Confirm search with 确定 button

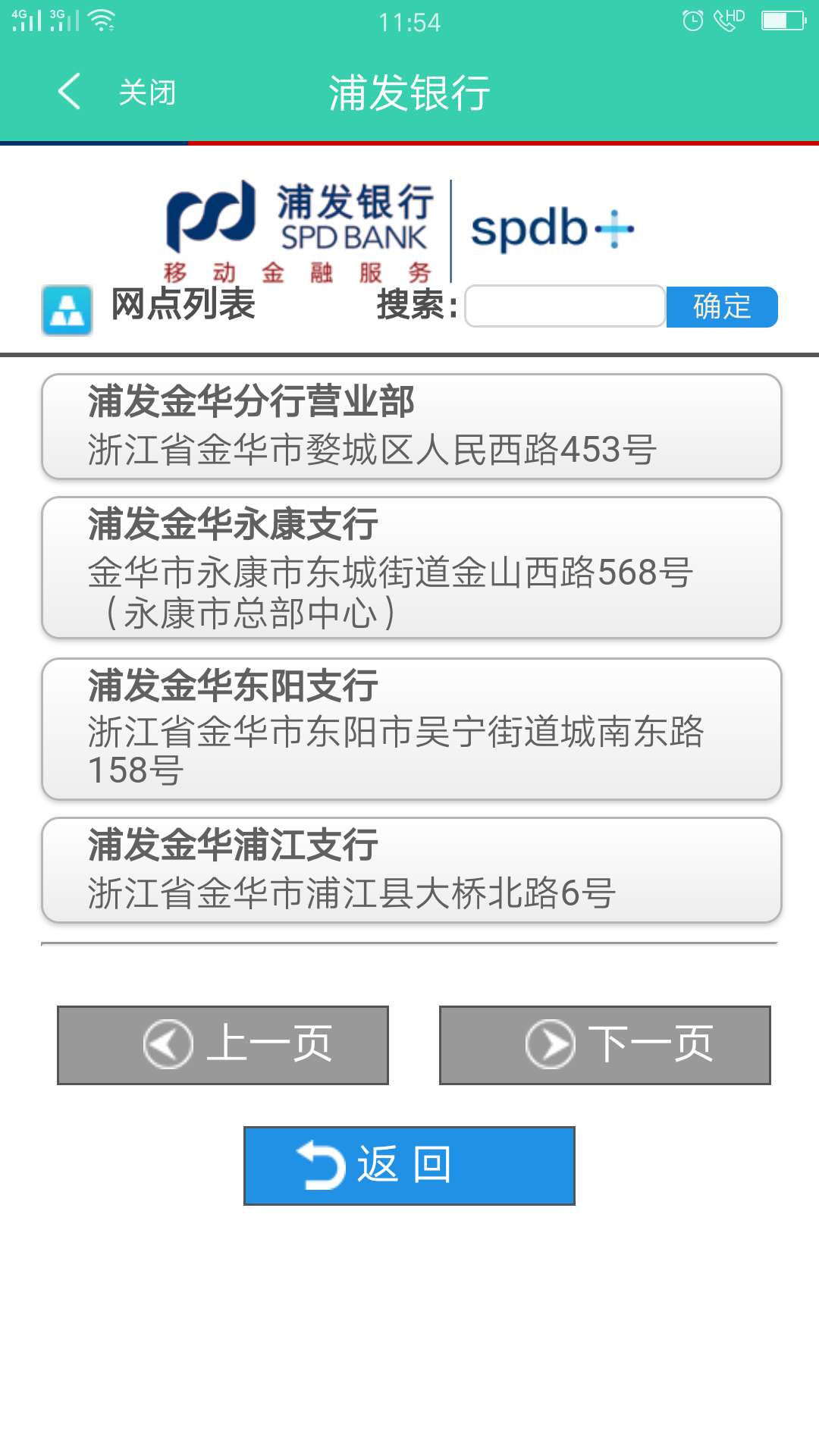point(722,307)
